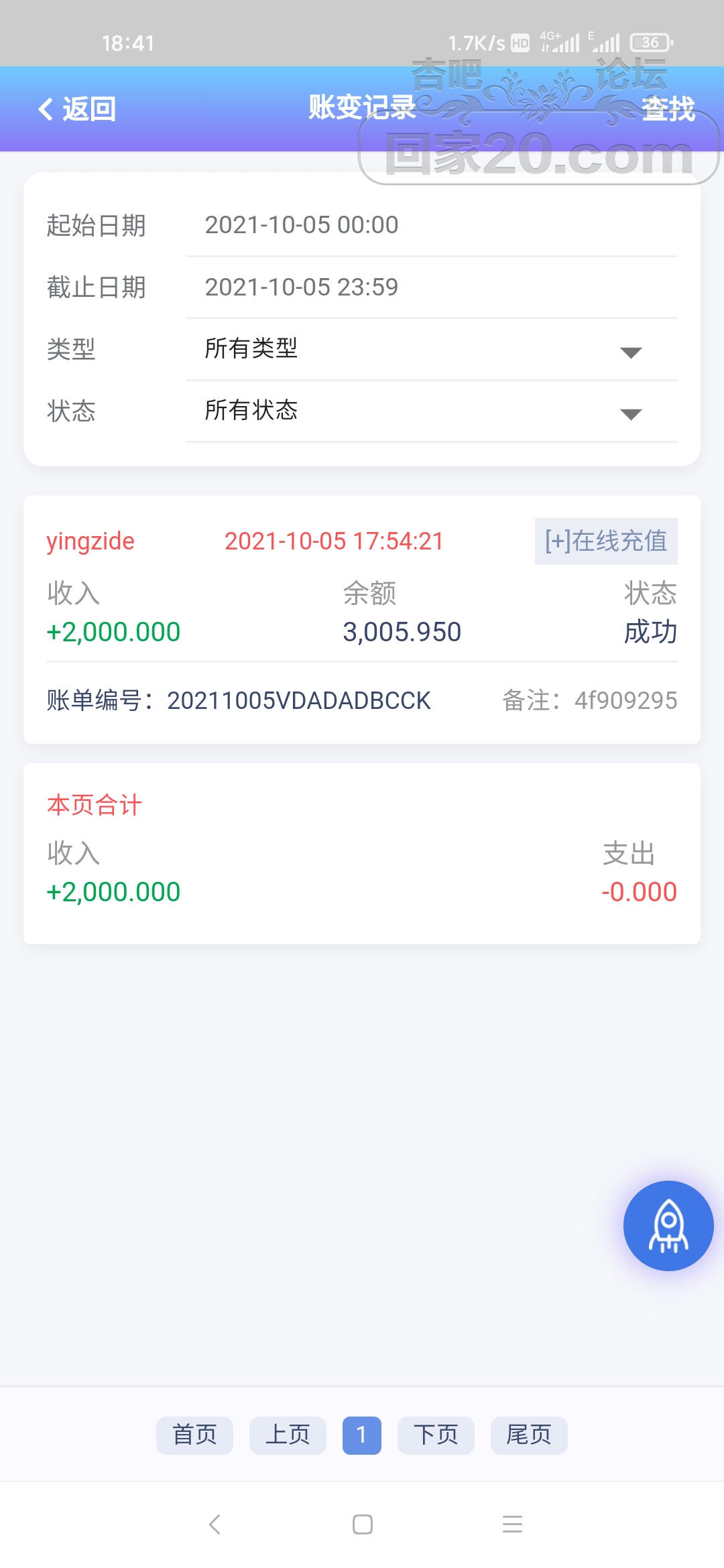The width and height of the screenshot is (724, 1568).
Task: Go to 上页 previous page
Action: pos(288,1435)
